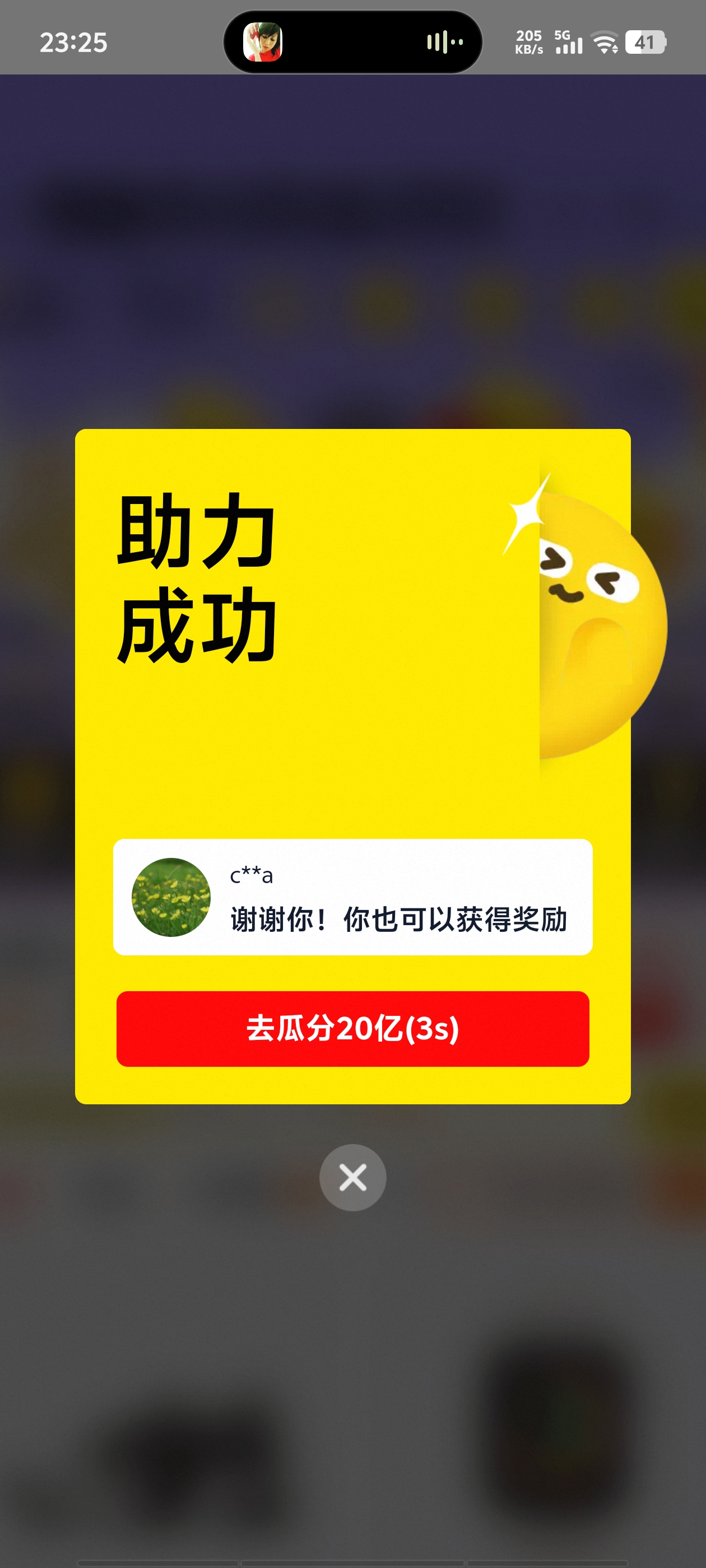
Task: Open the music capsule in the status bar
Action: coord(352,42)
